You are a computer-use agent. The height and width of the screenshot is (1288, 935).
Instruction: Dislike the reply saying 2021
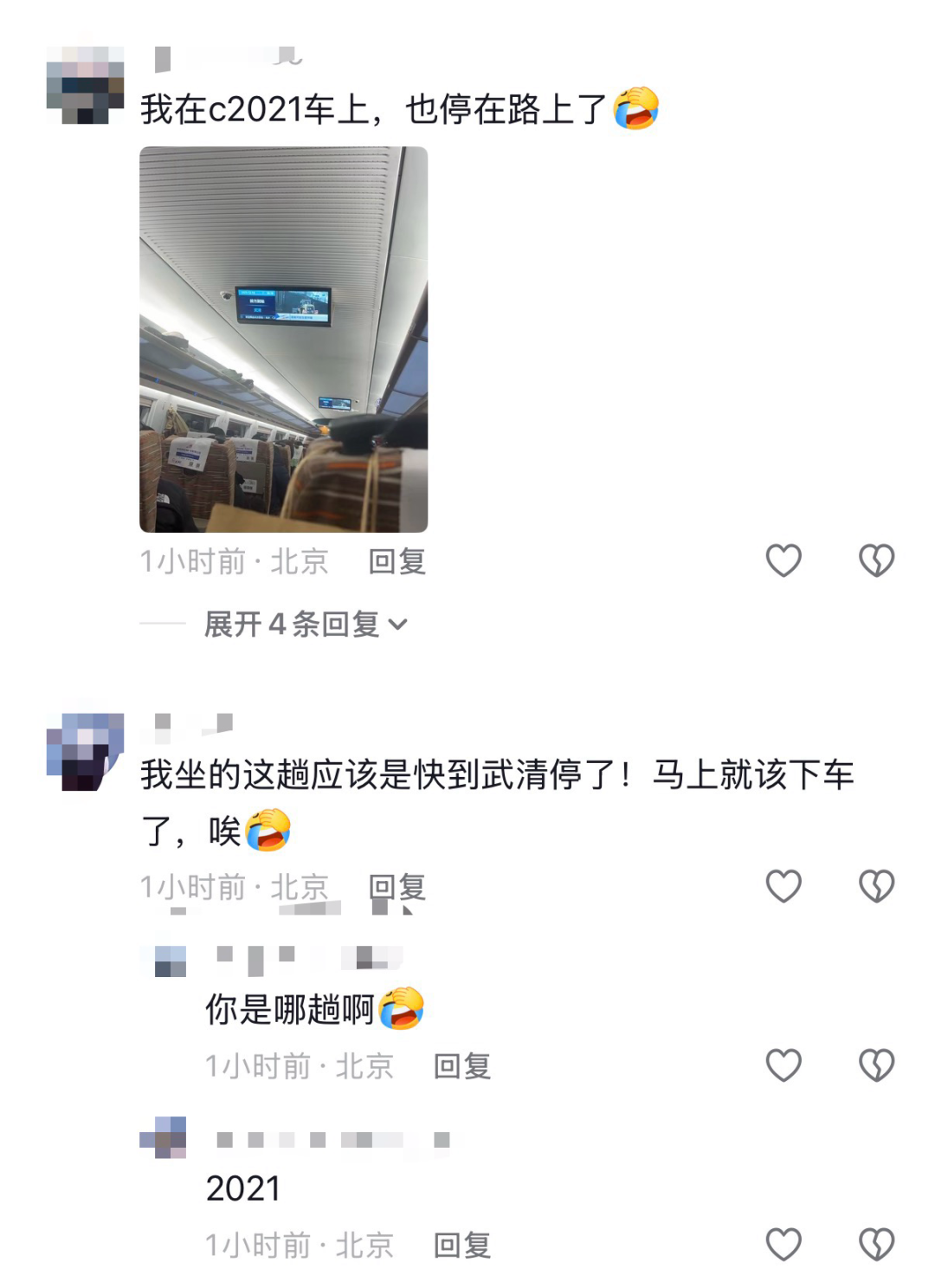(x=876, y=1245)
